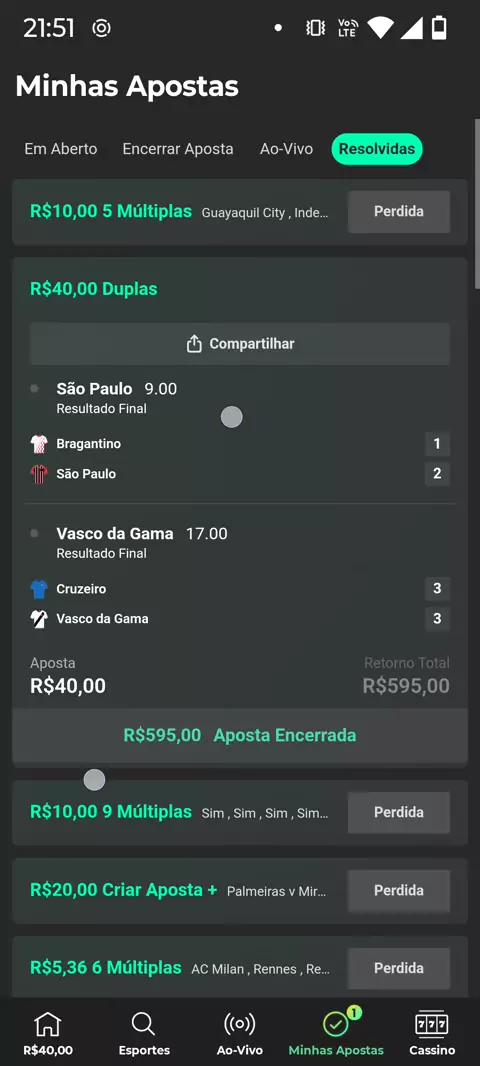Expand the R$5,36 6 Múltiplas bet
480x1066 pixels.
239,968
